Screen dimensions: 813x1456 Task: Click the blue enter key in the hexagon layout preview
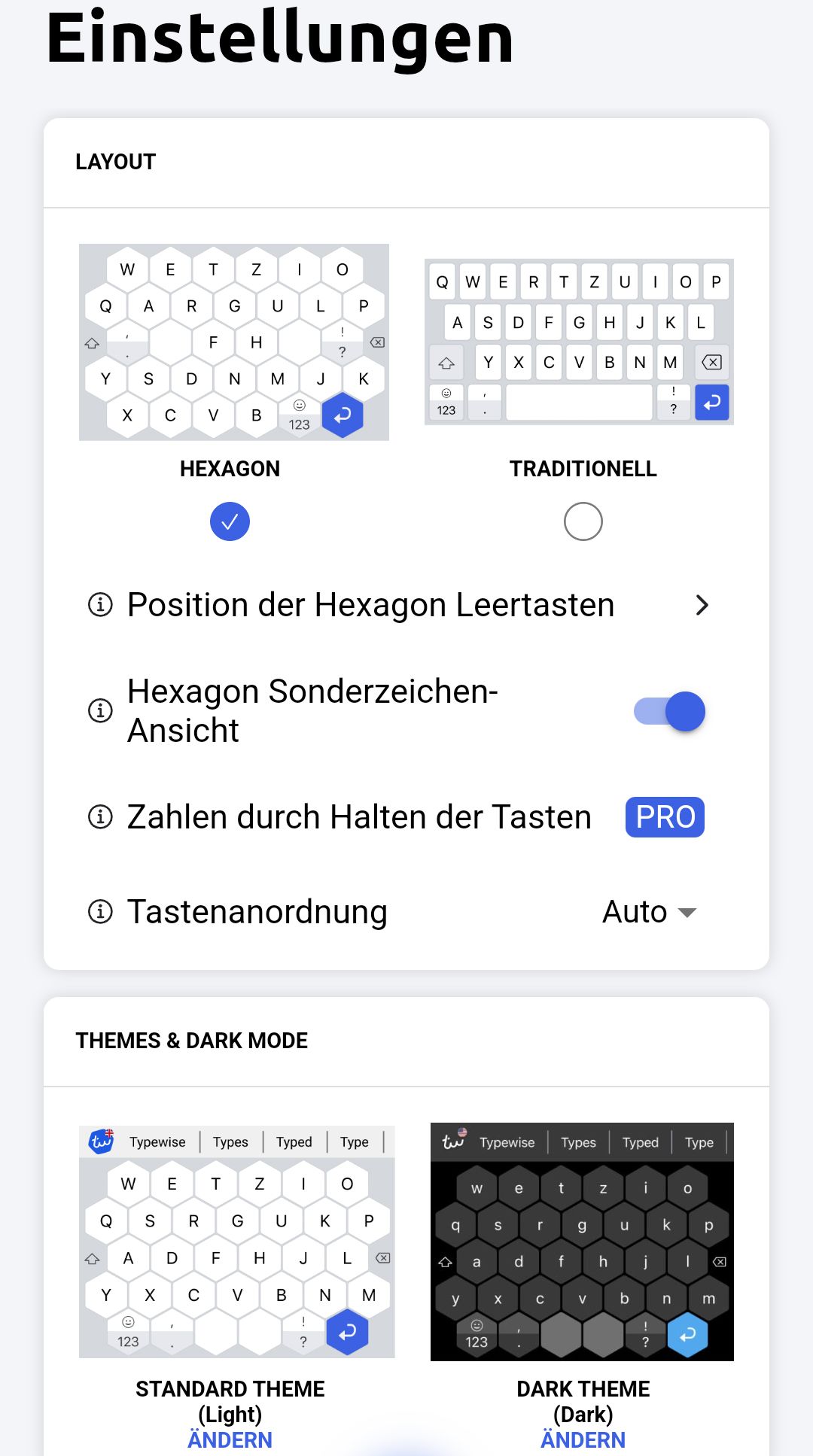tap(343, 415)
